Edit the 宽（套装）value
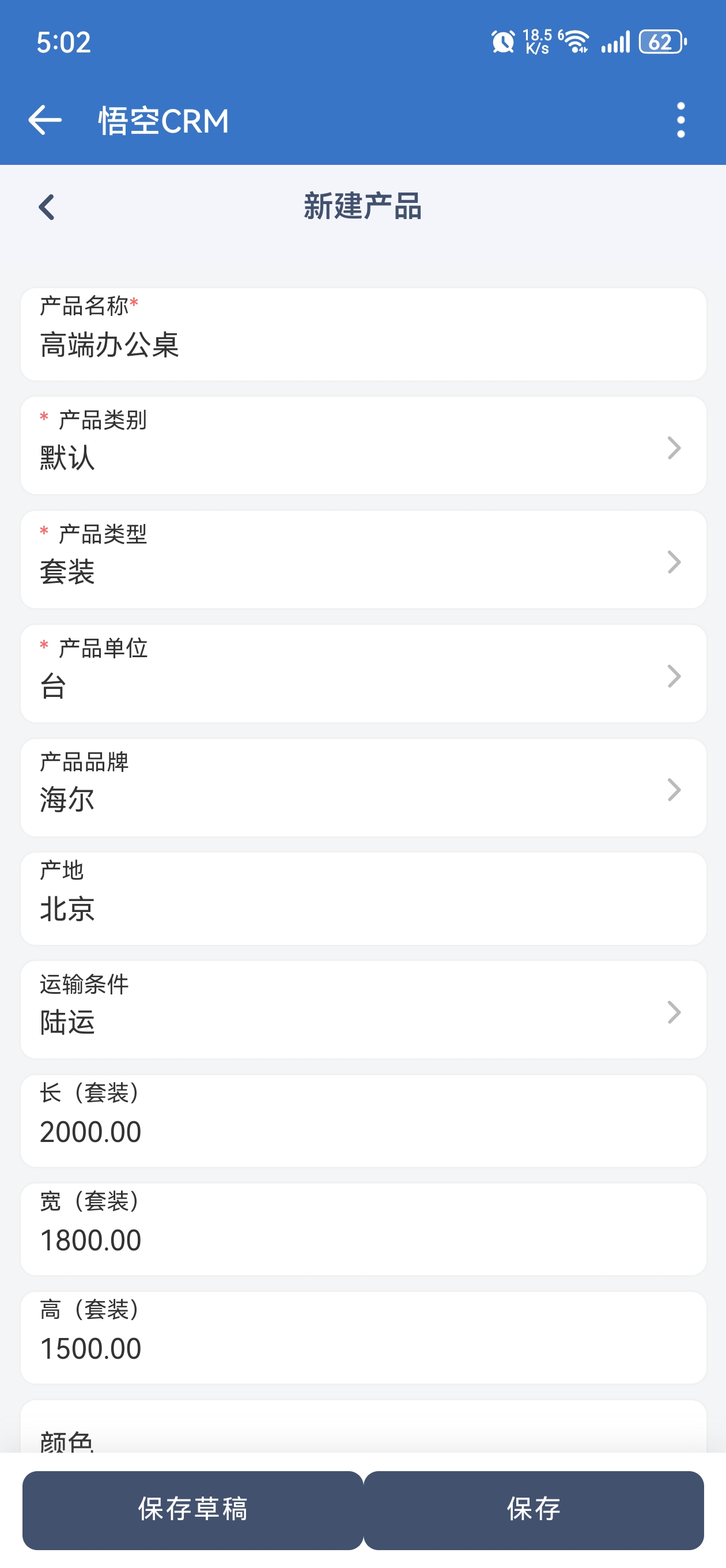The image size is (726, 1568). click(362, 1239)
